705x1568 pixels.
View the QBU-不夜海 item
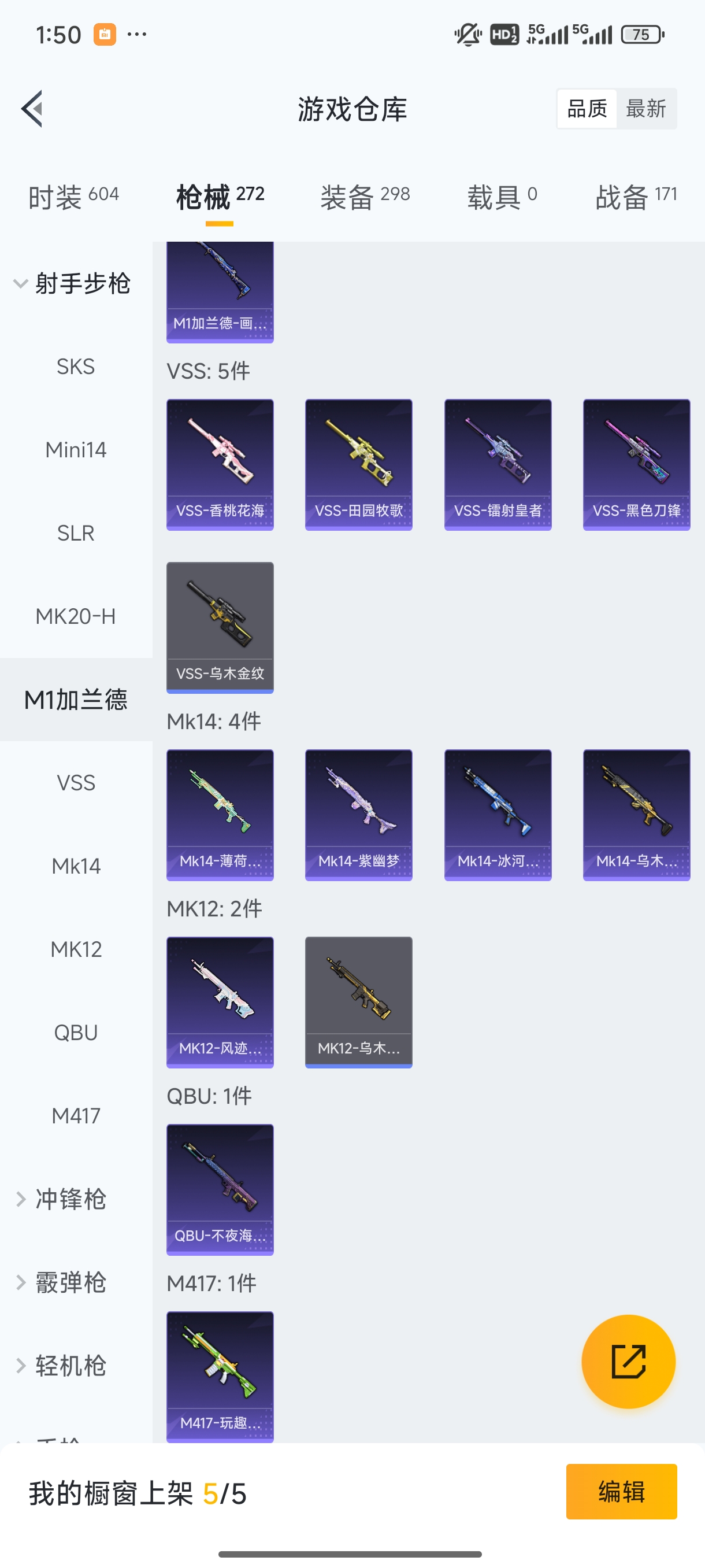coord(220,1189)
